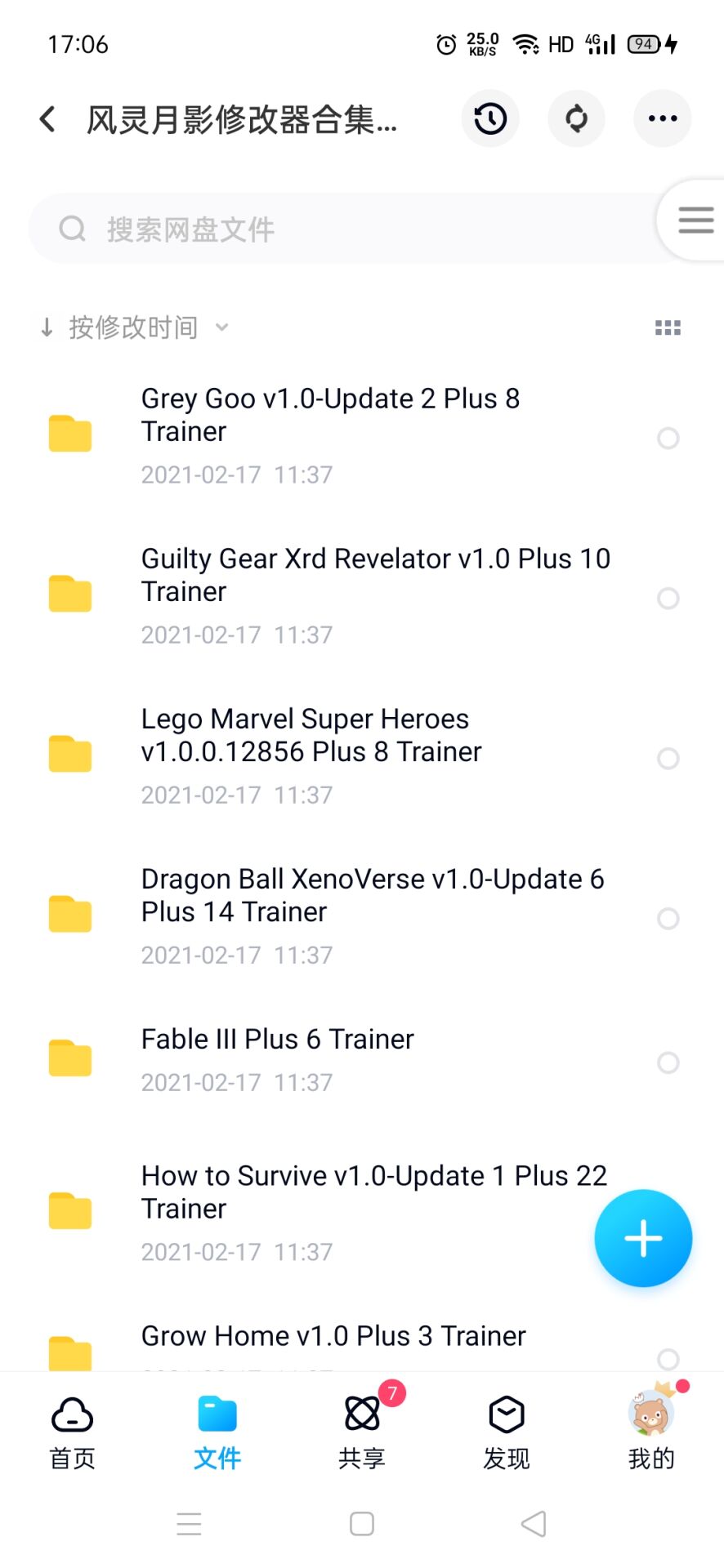Open the side hamburger list menu
The width and height of the screenshot is (724, 1568).
695,220
